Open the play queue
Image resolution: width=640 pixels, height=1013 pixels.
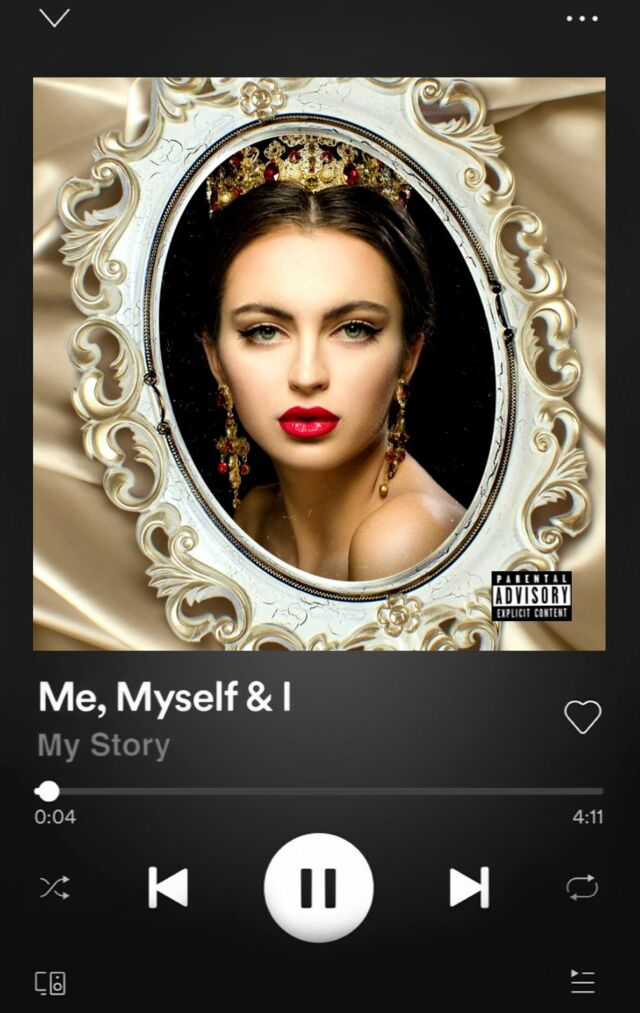582,982
